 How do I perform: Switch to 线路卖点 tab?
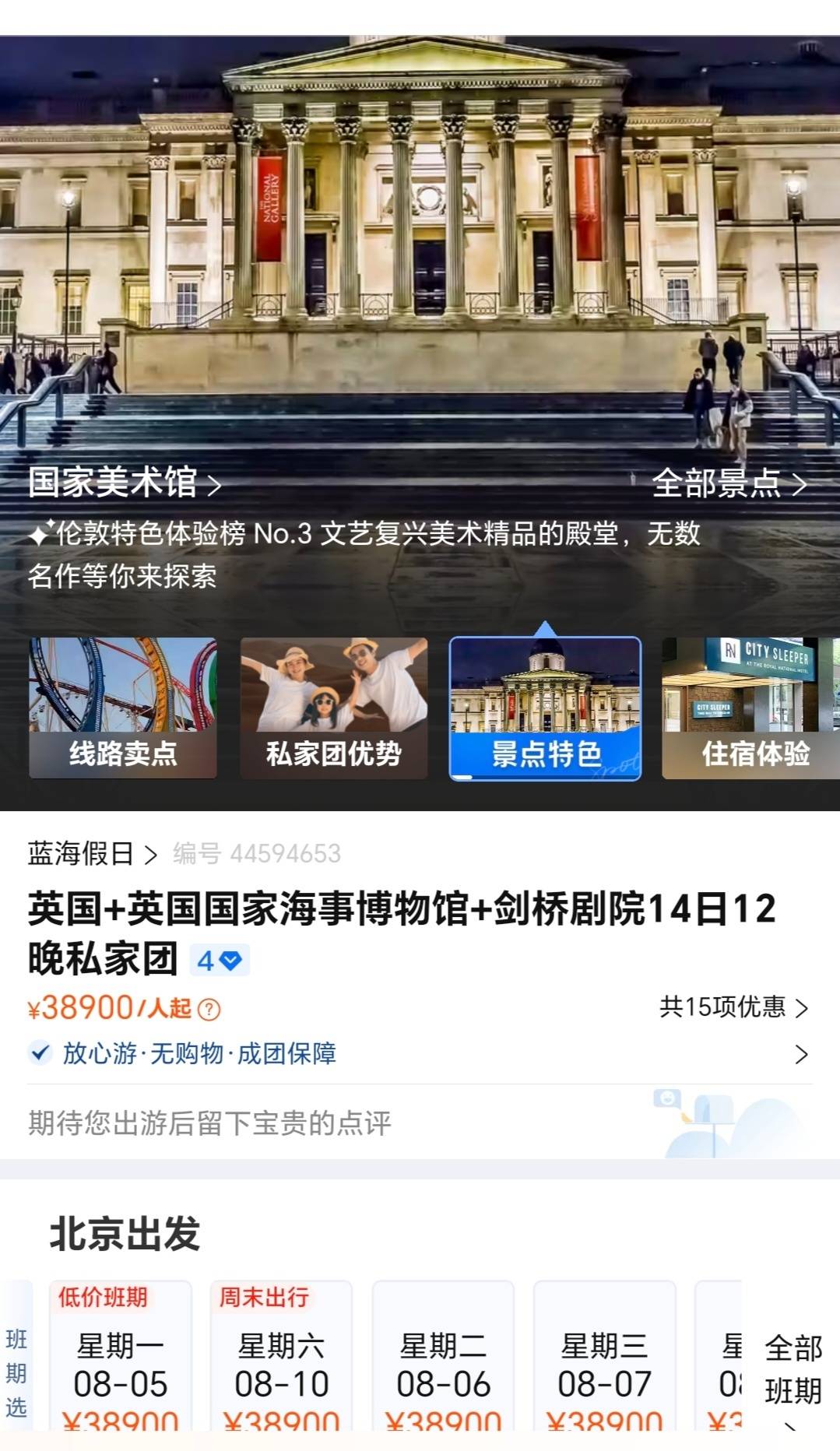click(123, 708)
